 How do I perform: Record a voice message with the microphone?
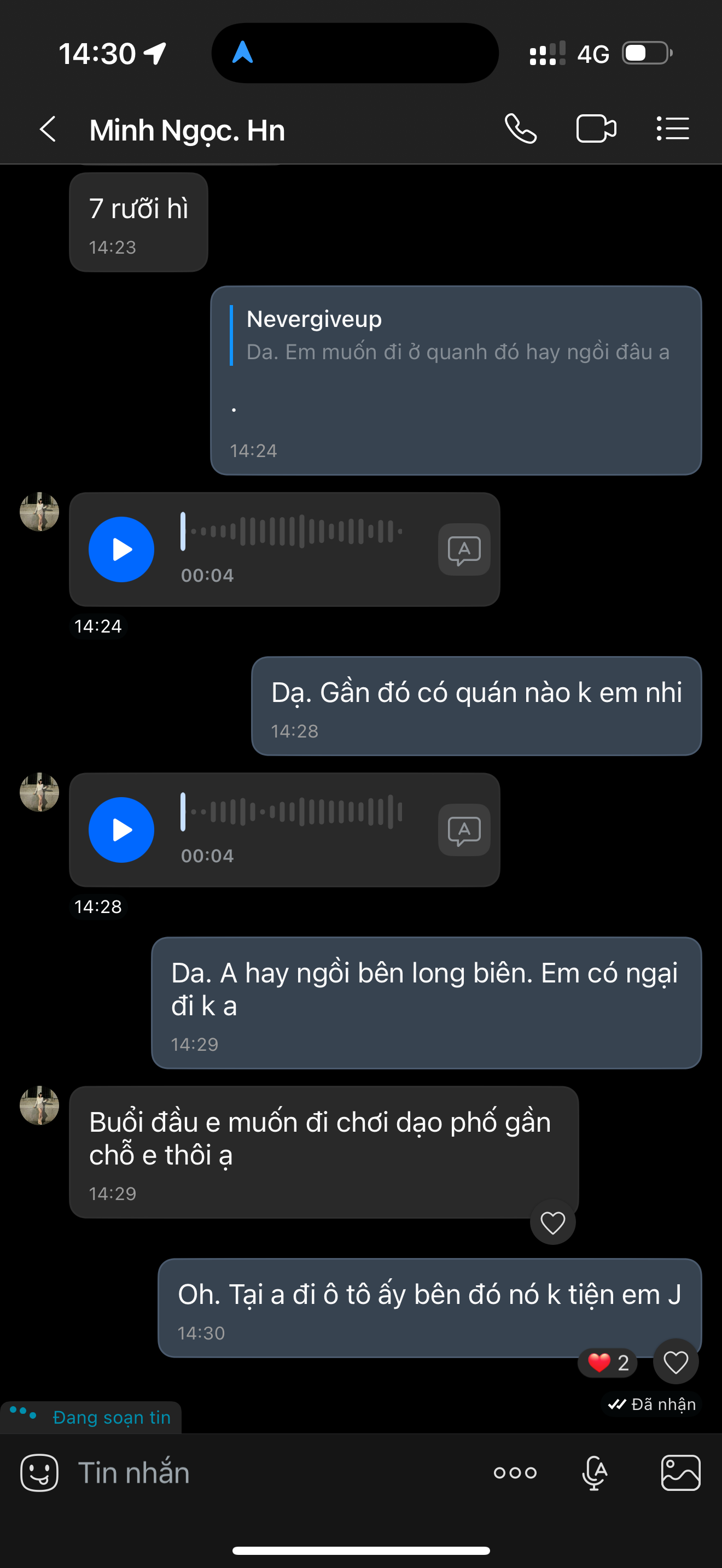pyautogui.click(x=594, y=1473)
